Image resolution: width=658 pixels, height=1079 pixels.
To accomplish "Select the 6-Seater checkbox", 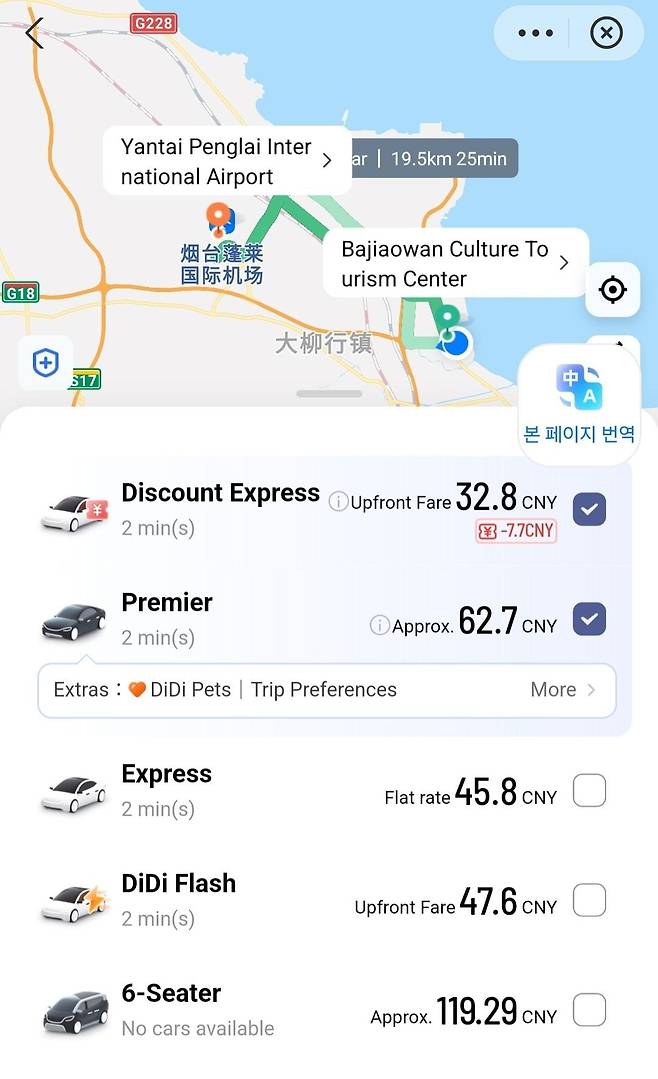I will coord(589,1010).
